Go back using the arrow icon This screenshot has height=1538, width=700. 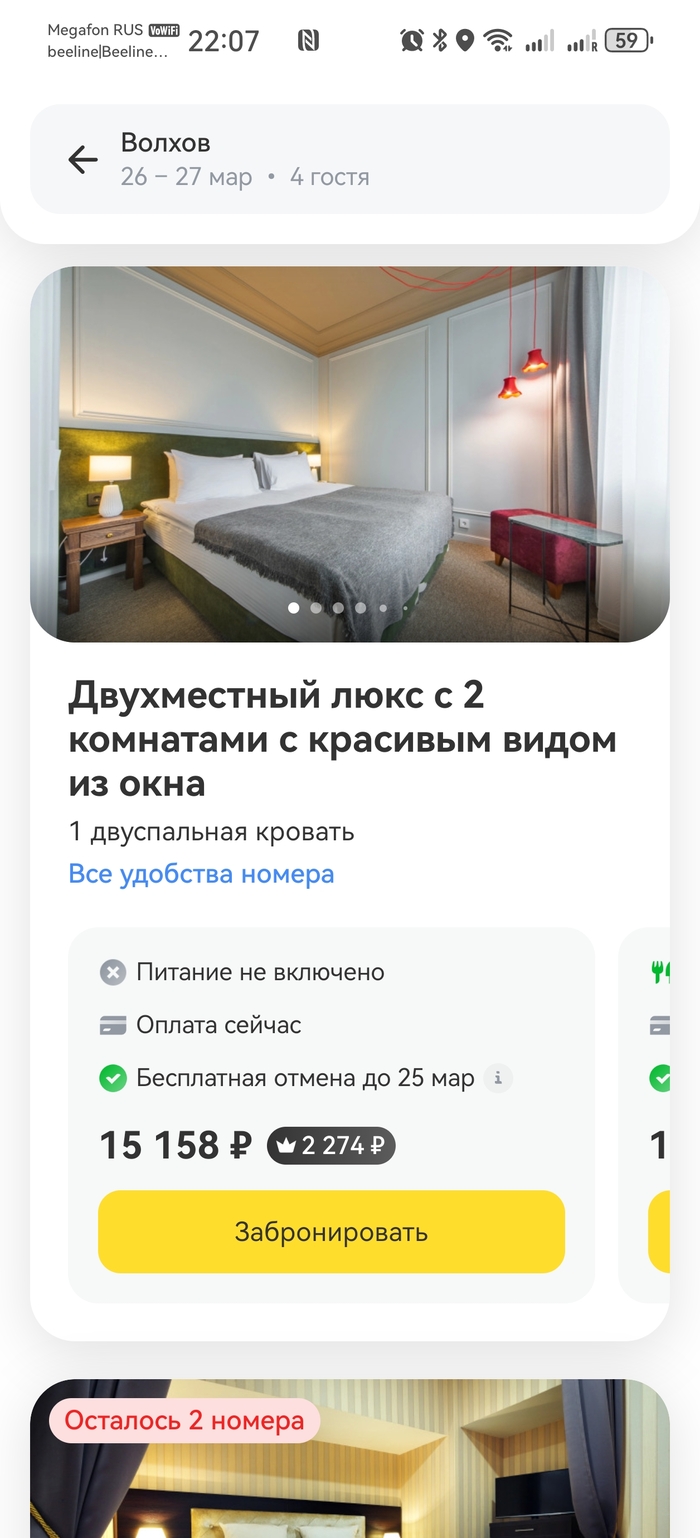click(82, 159)
